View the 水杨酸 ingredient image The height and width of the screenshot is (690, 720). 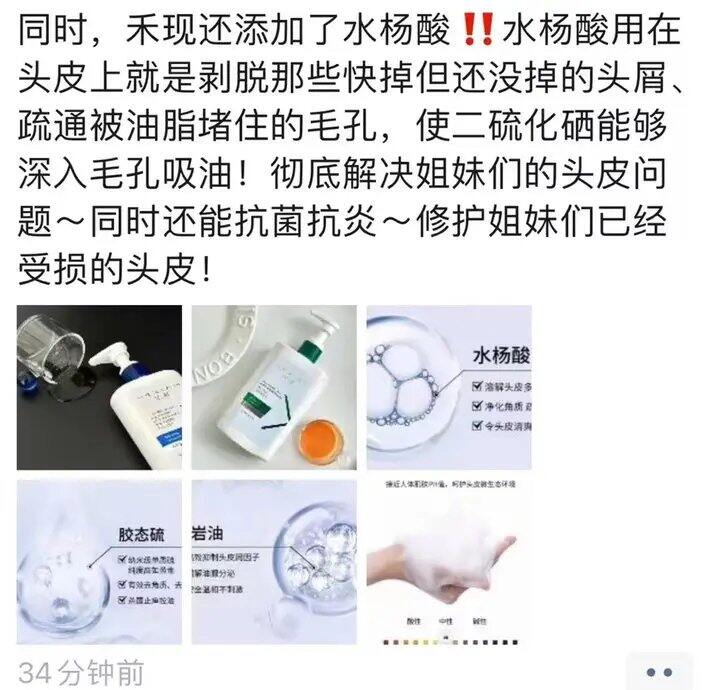[449, 388]
